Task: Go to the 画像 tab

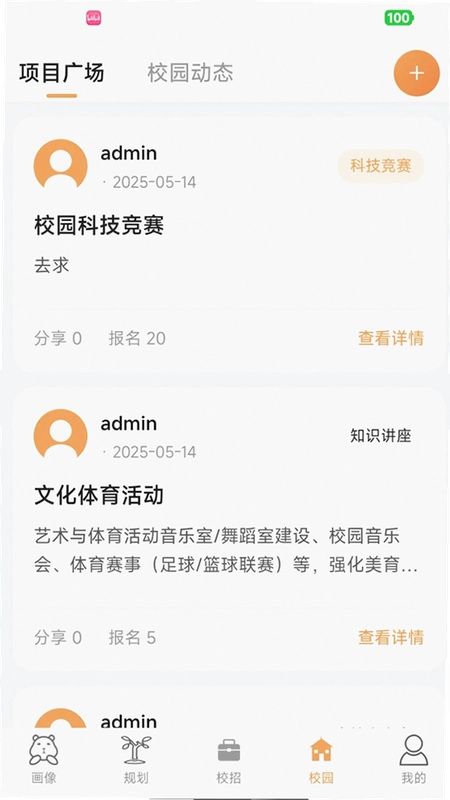Action: (44, 760)
